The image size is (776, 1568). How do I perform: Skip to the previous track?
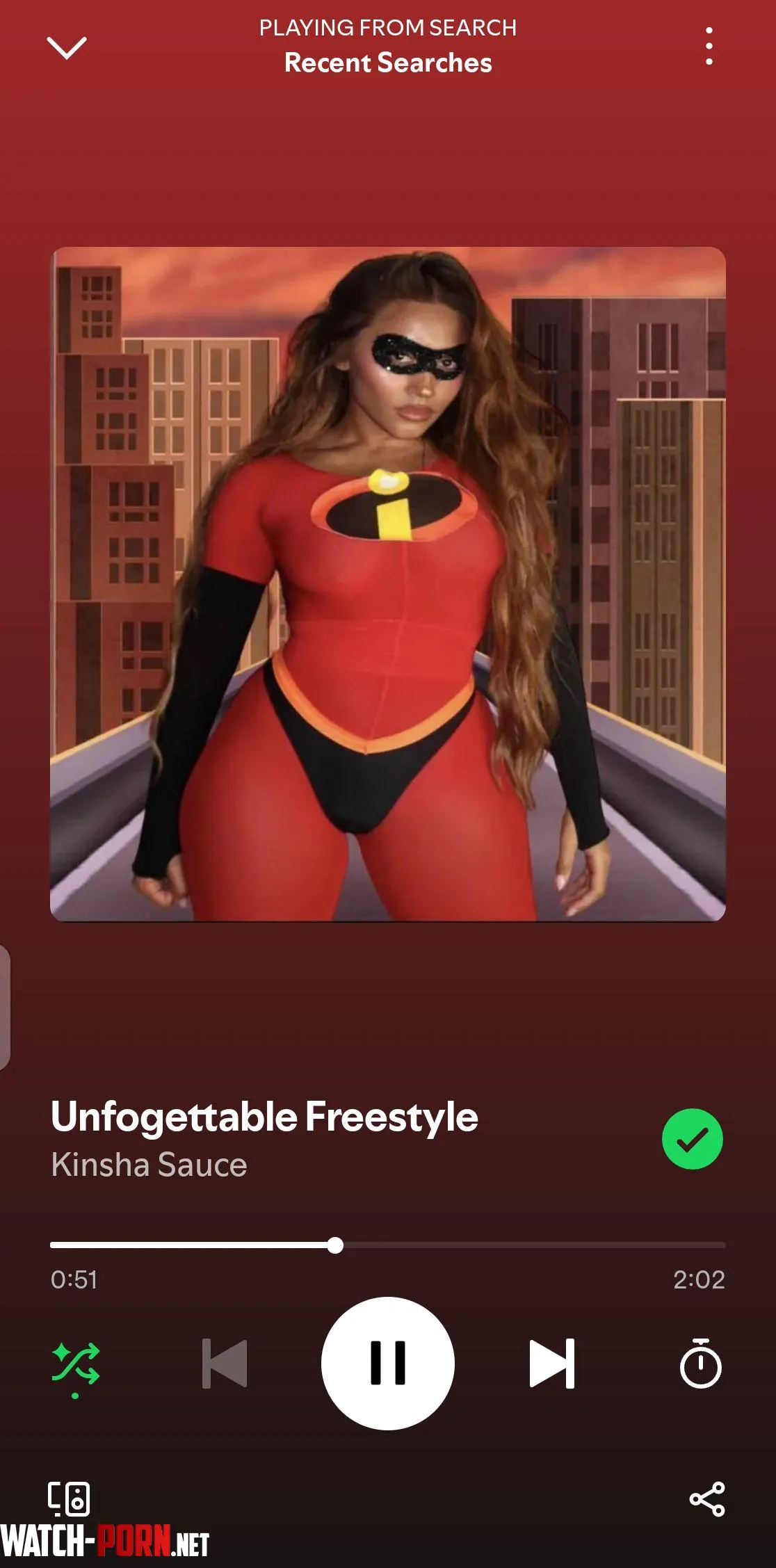[x=225, y=1364]
